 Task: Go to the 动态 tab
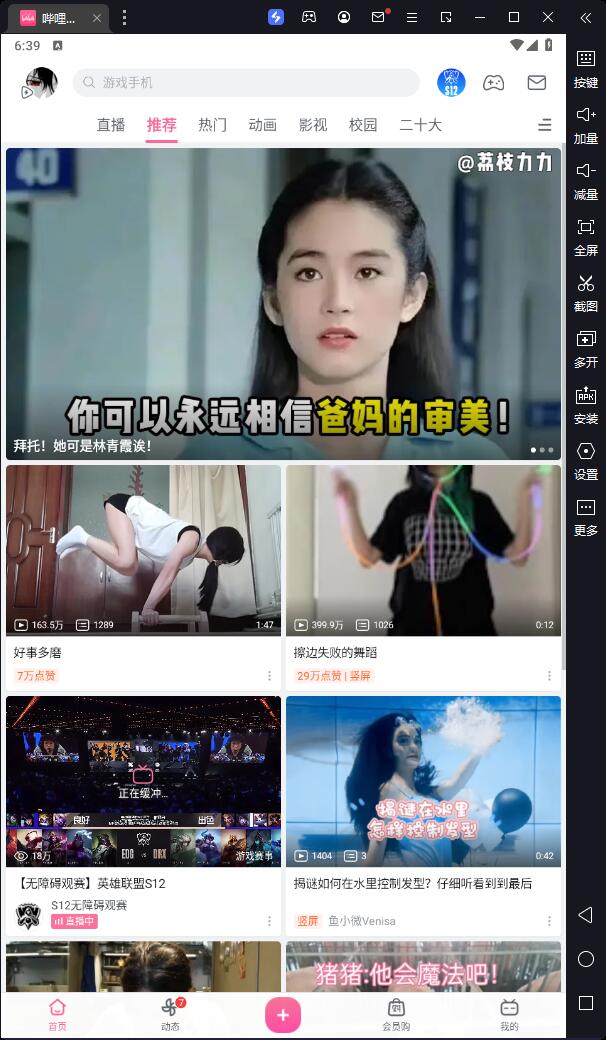click(171, 1013)
